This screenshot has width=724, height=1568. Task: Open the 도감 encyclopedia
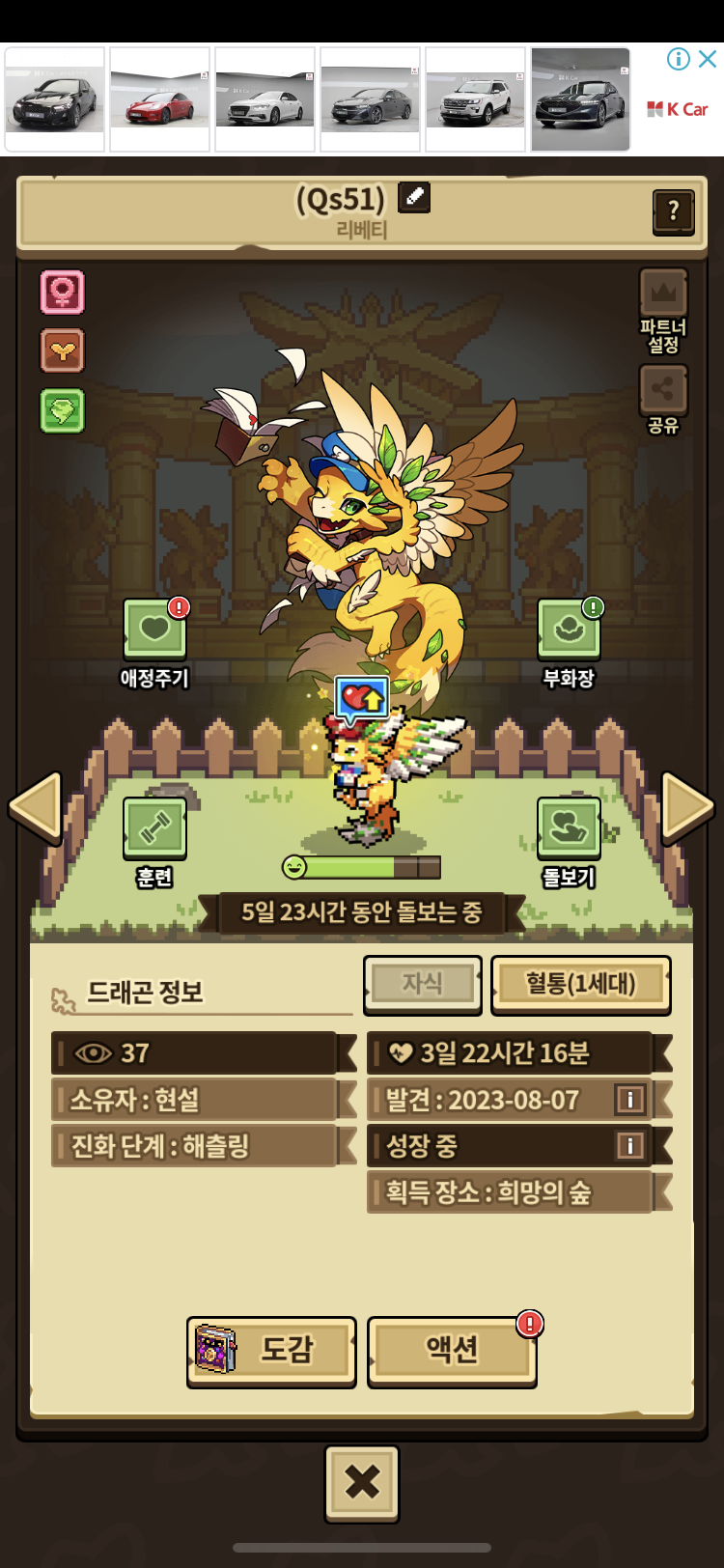(x=271, y=1351)
